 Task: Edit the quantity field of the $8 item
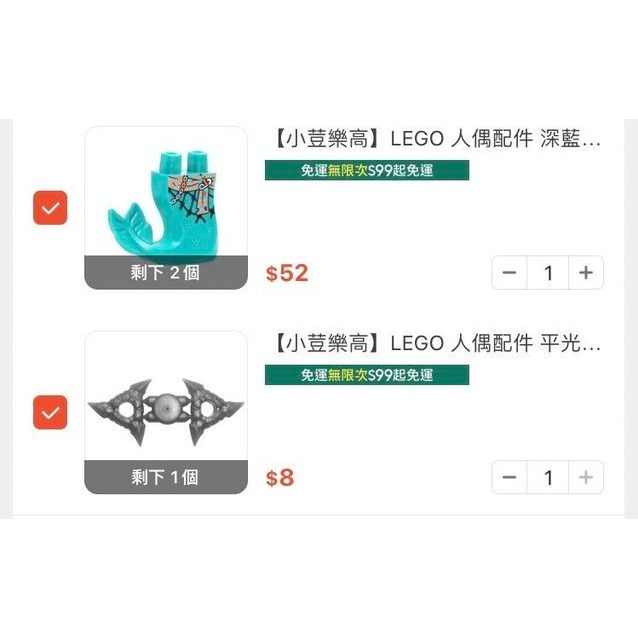click(548, 477)
